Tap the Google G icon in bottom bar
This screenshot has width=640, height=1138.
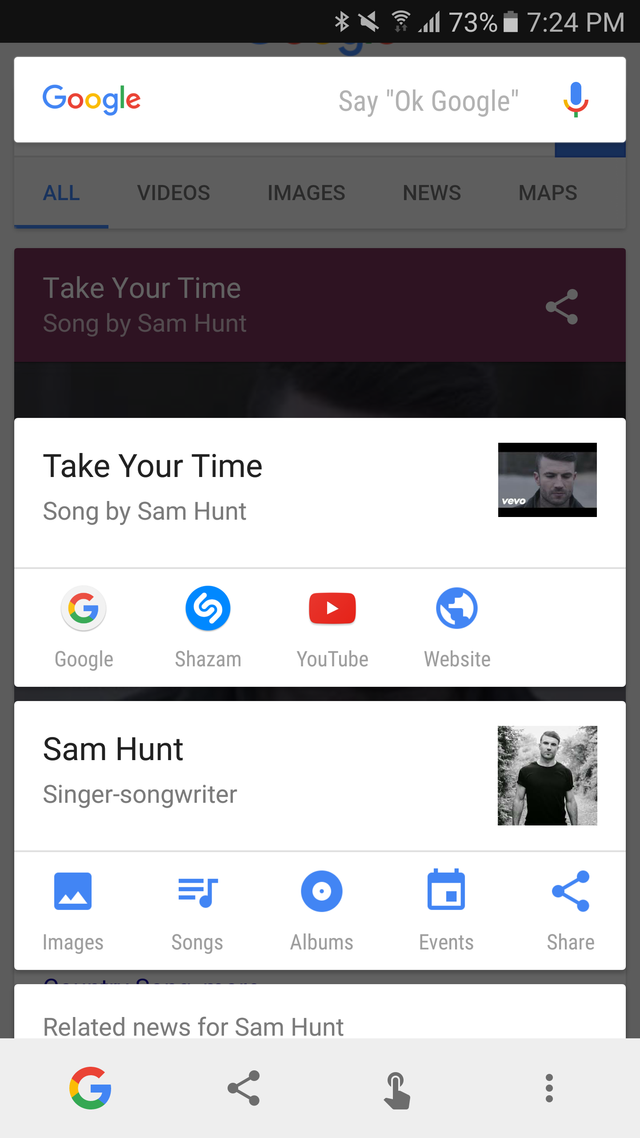click(x=90, y=1088)
